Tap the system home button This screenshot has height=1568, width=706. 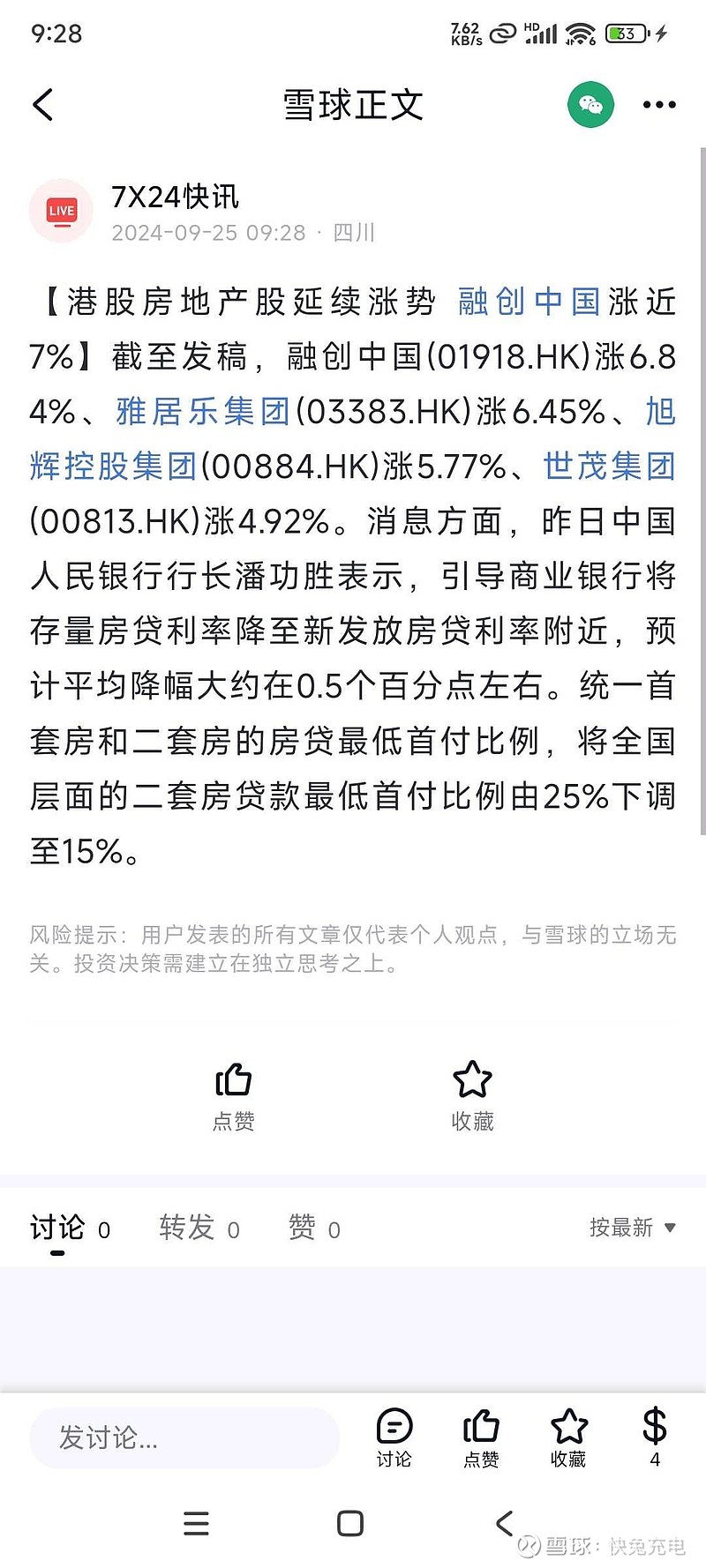(350, 1523)
